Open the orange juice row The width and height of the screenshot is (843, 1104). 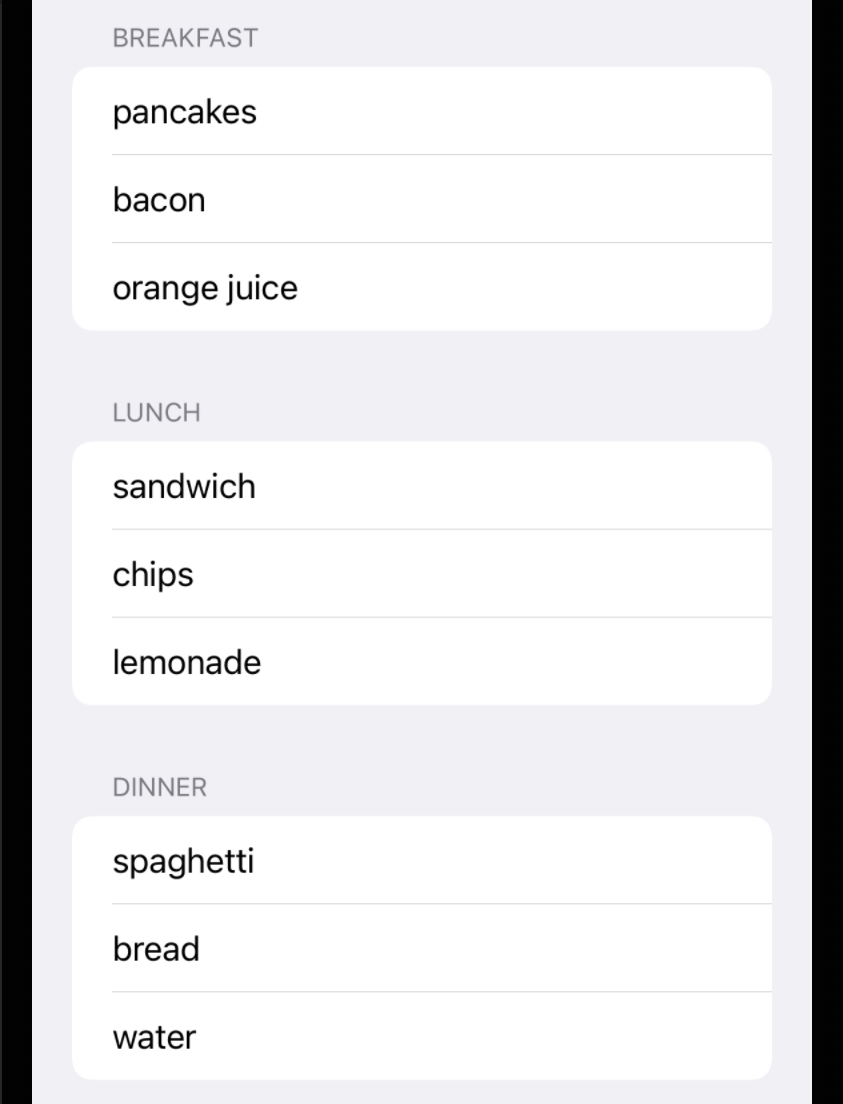click(x=420, y=287)
